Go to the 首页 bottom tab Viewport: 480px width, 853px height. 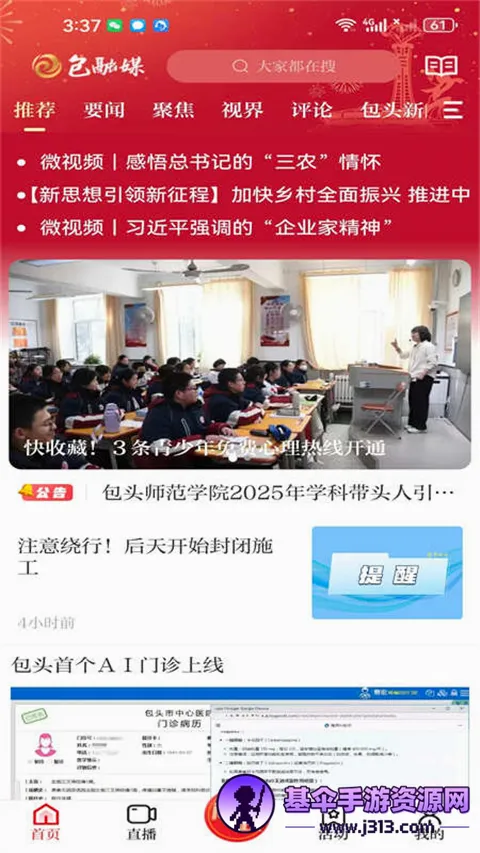(46, 823)
